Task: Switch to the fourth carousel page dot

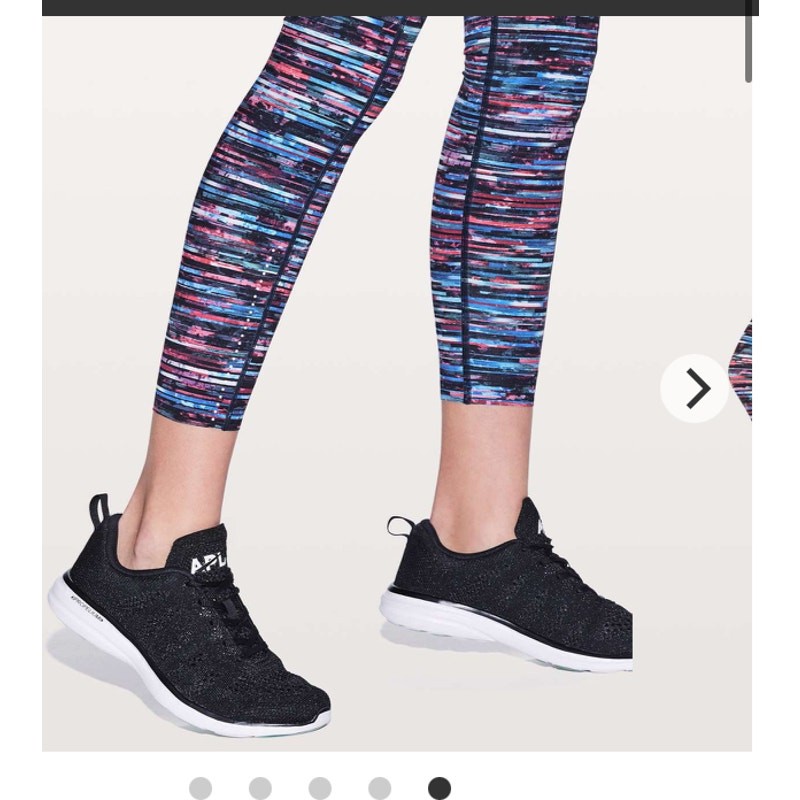Action: (379, 788)
